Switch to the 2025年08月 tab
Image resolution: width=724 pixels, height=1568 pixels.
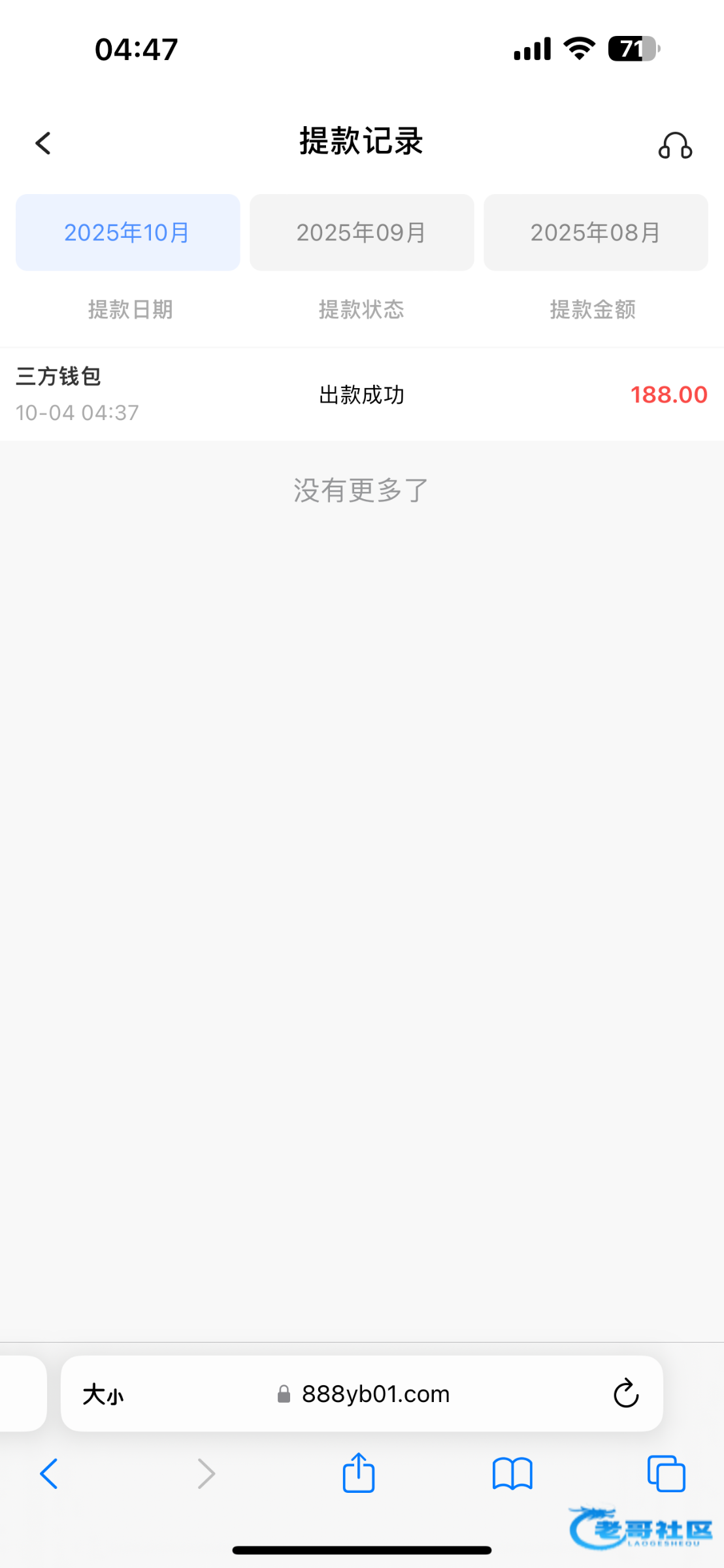(x=596, y=232)
